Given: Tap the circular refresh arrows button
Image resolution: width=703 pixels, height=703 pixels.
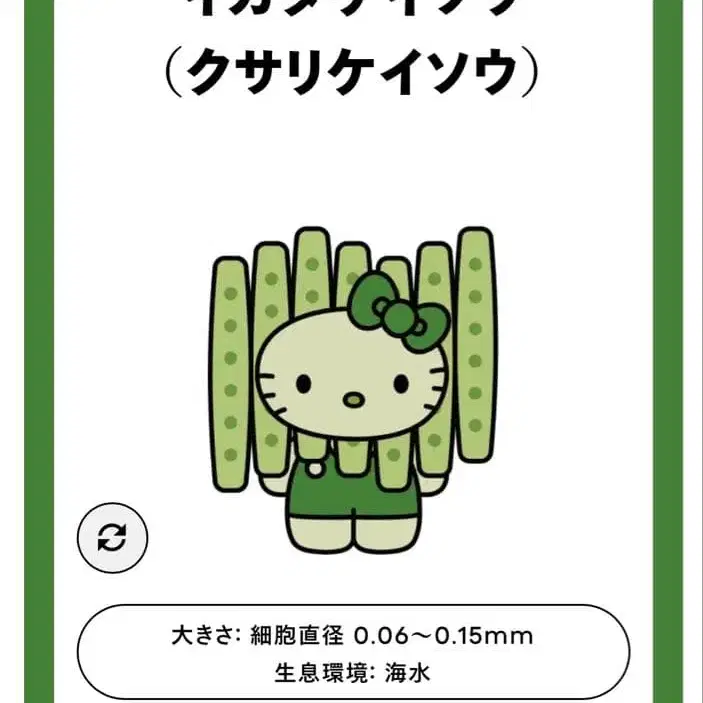Looking at the screenshot, I should pyautogui.click(x=112, y=538).
